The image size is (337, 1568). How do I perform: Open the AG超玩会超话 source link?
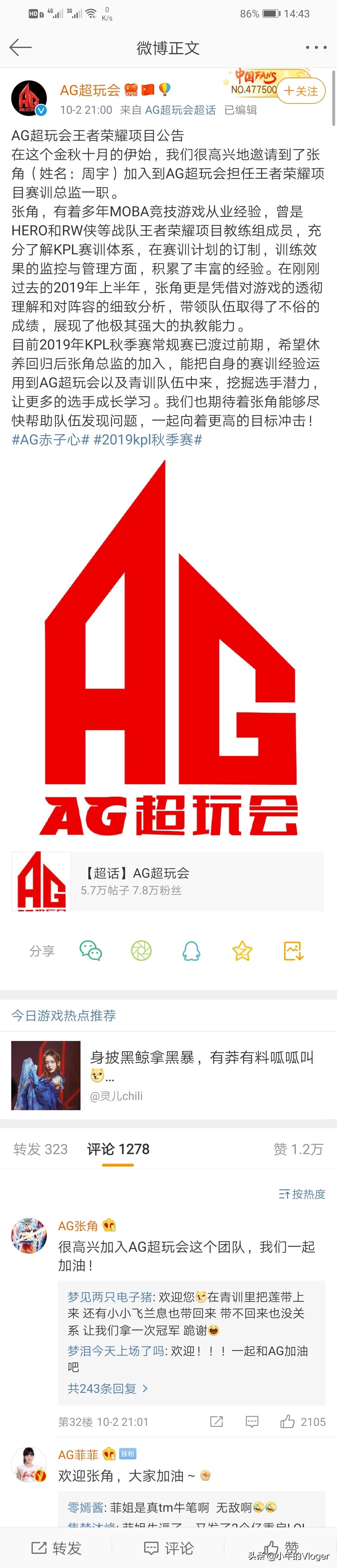point(180,110)
